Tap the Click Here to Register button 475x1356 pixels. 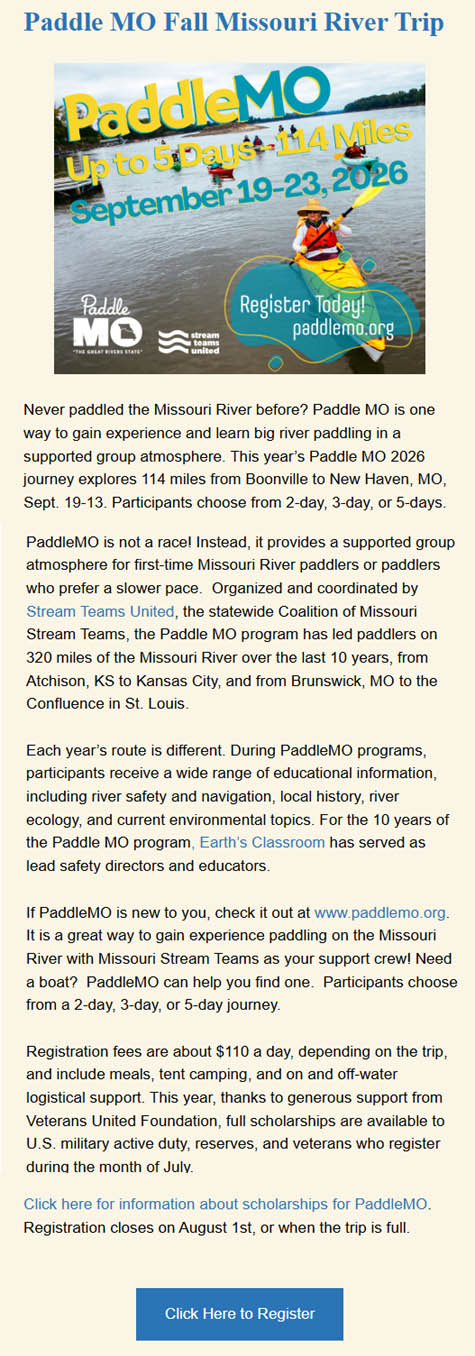(x=240, y=1313)
